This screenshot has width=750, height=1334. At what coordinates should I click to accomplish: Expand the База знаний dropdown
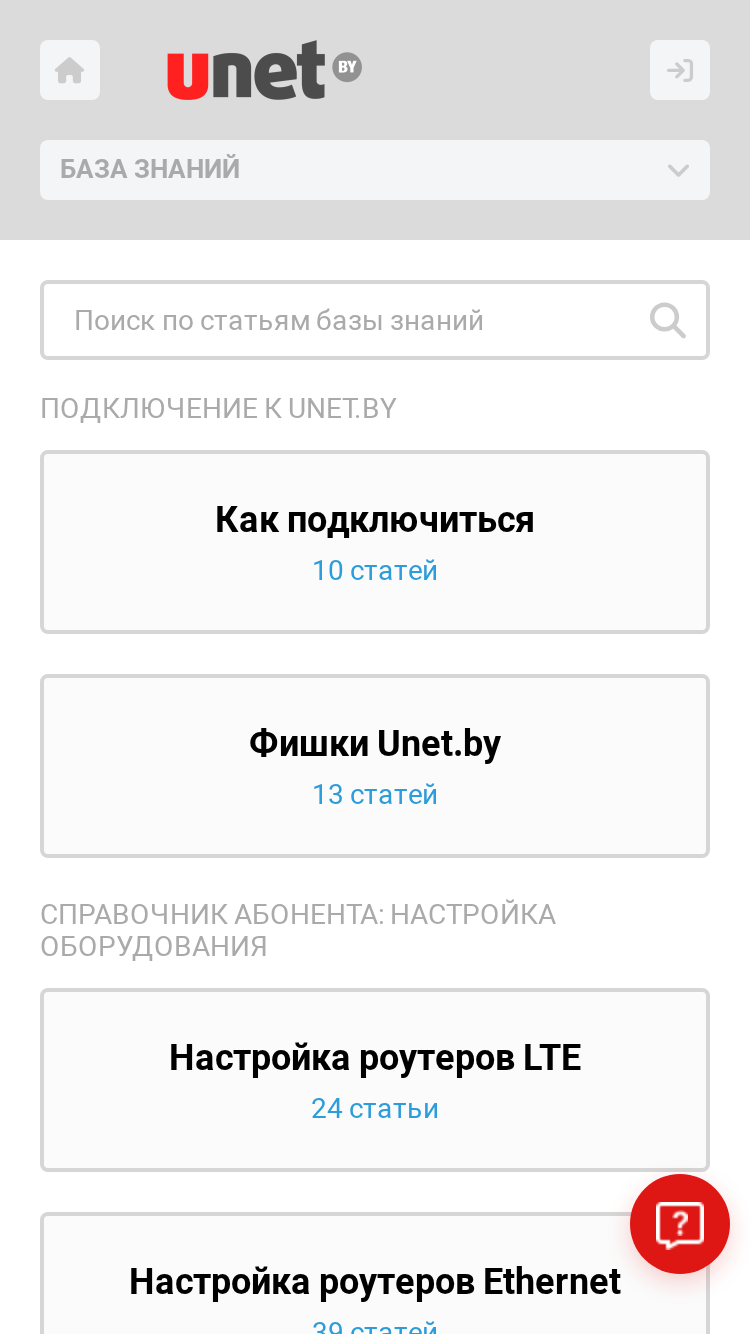[x=375, y=170]
